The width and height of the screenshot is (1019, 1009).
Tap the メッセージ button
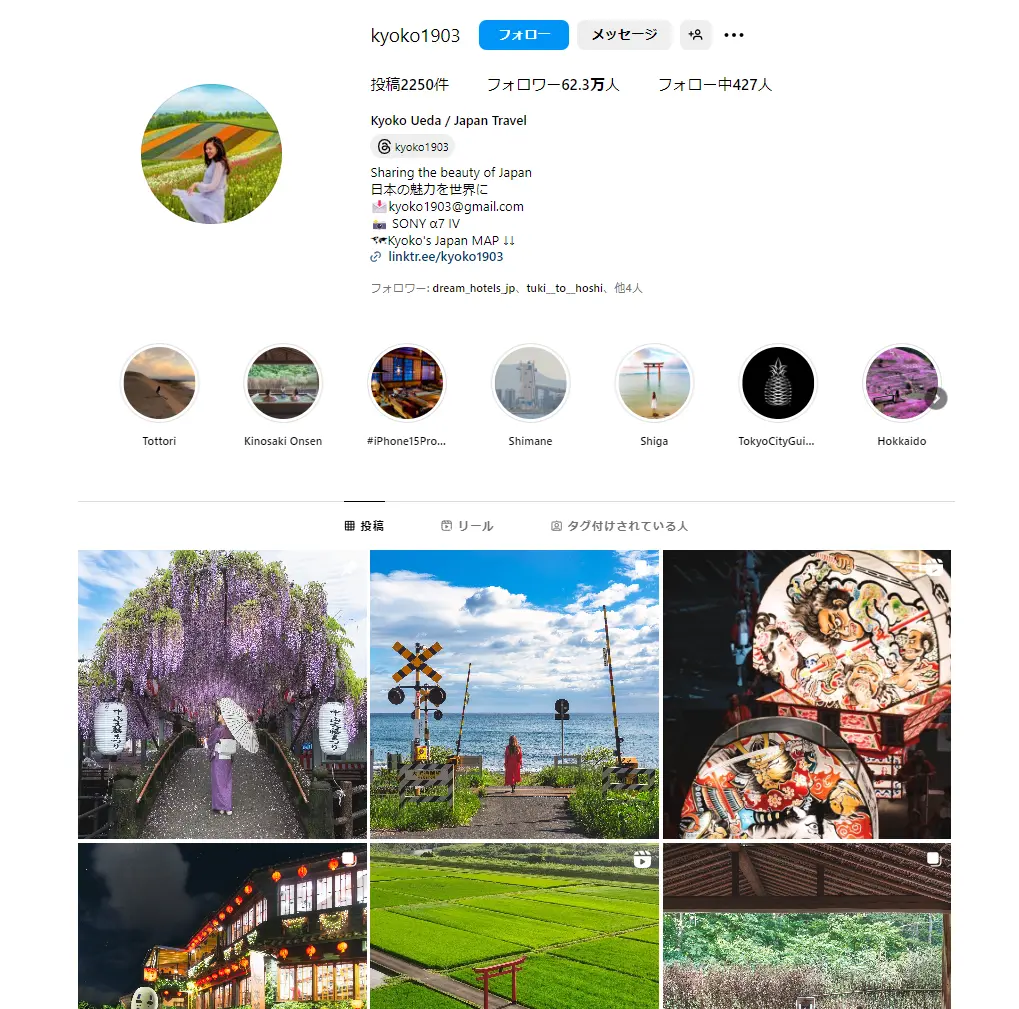coord(624,35)
